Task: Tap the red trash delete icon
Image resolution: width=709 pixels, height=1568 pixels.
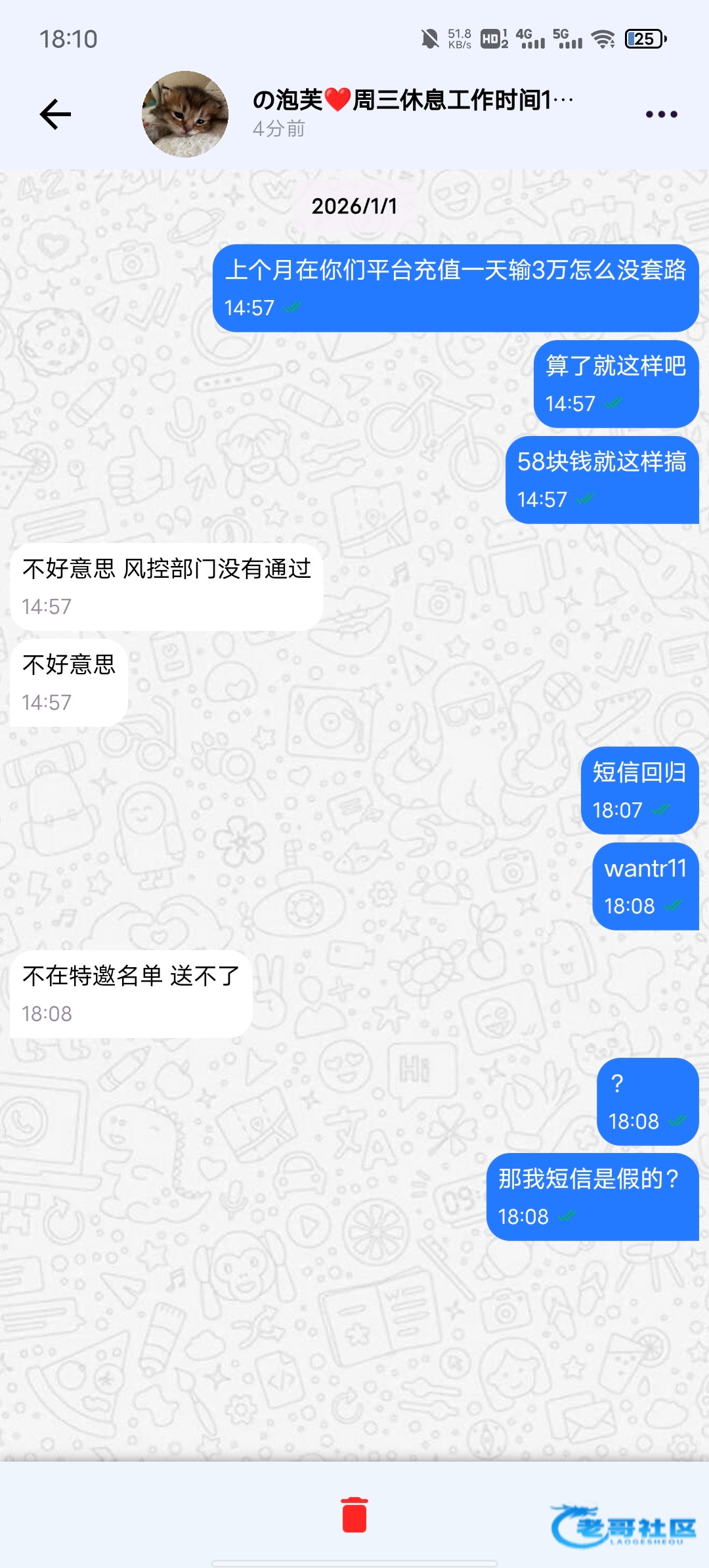Action: tap(354, 1514)
